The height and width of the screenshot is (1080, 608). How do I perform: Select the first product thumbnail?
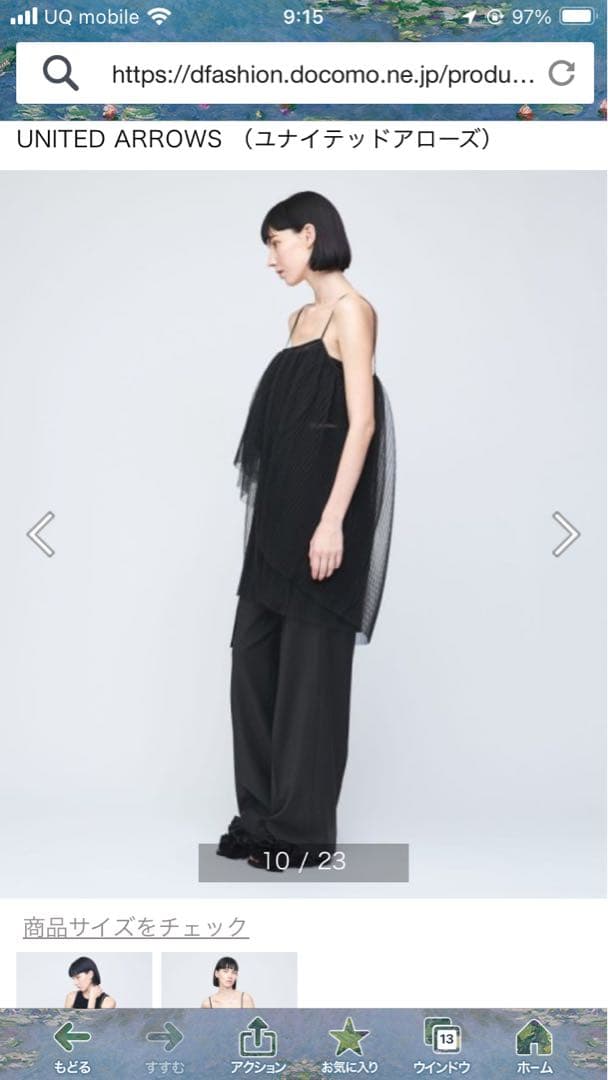point(84,980)
